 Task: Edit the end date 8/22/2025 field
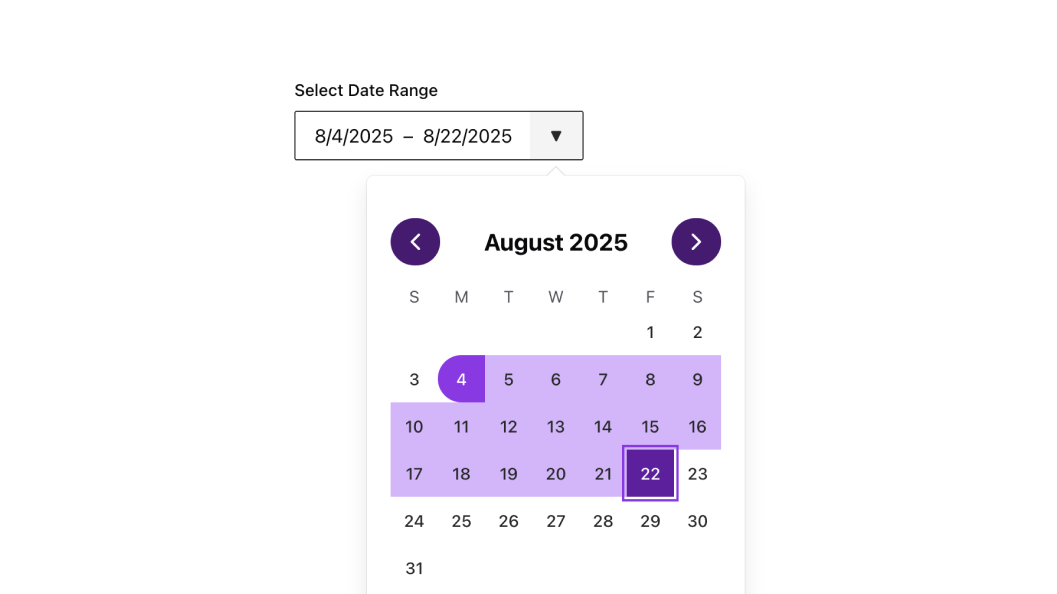pos(467,136)
